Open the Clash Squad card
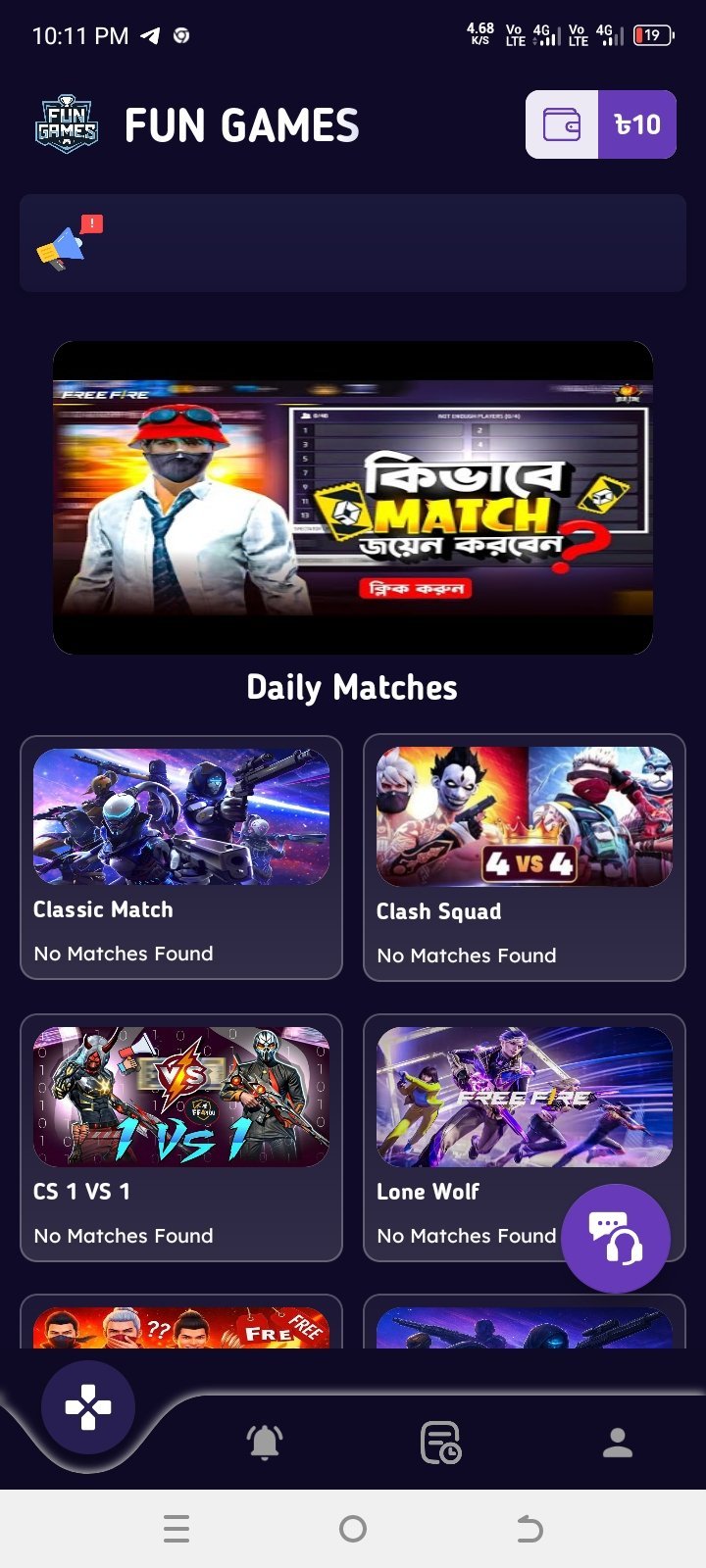This screenshot has height=1568, width=706. (525, 857)
